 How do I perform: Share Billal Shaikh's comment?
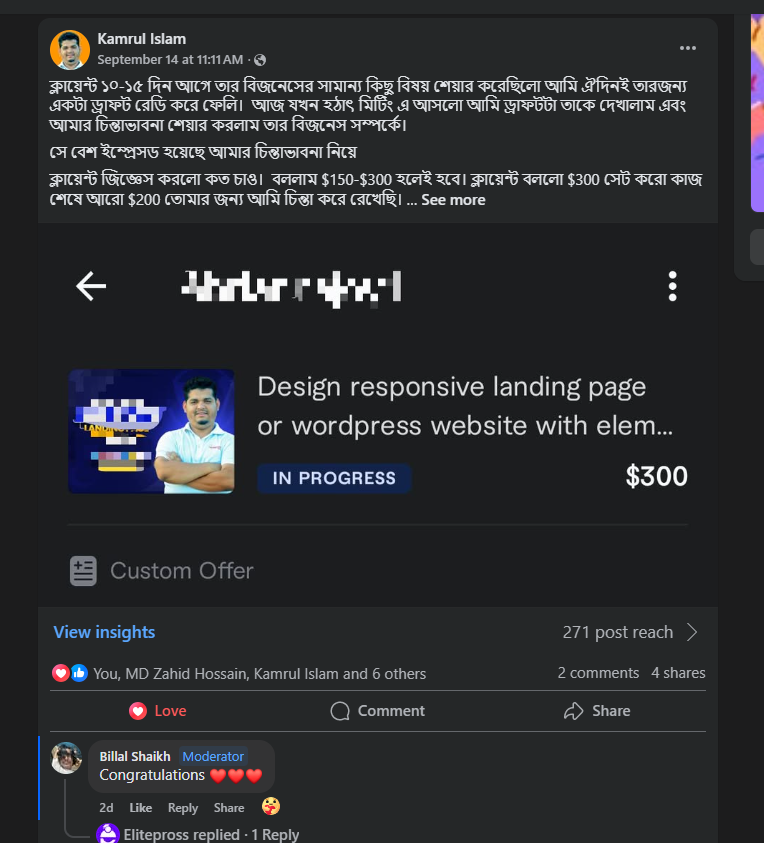coord(228,808)
